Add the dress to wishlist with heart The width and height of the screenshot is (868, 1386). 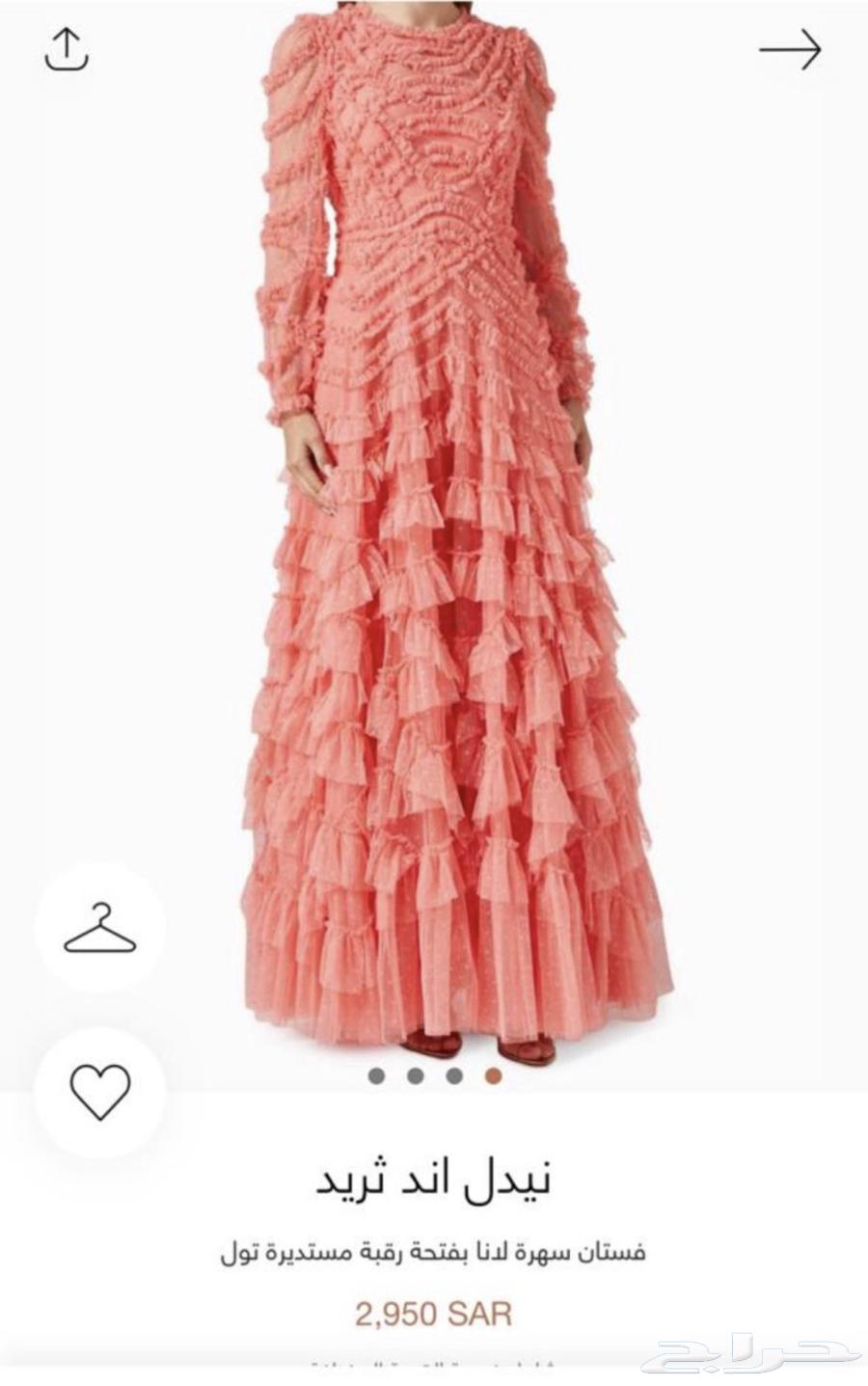[99, 1092]
